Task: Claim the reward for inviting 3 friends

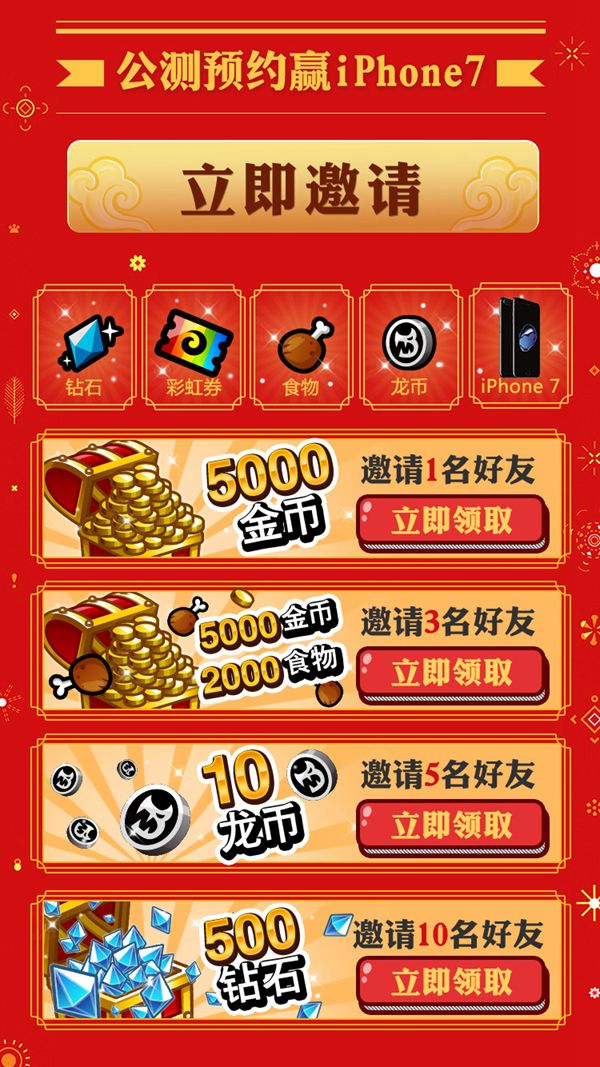Action: [x=452, y=673]
